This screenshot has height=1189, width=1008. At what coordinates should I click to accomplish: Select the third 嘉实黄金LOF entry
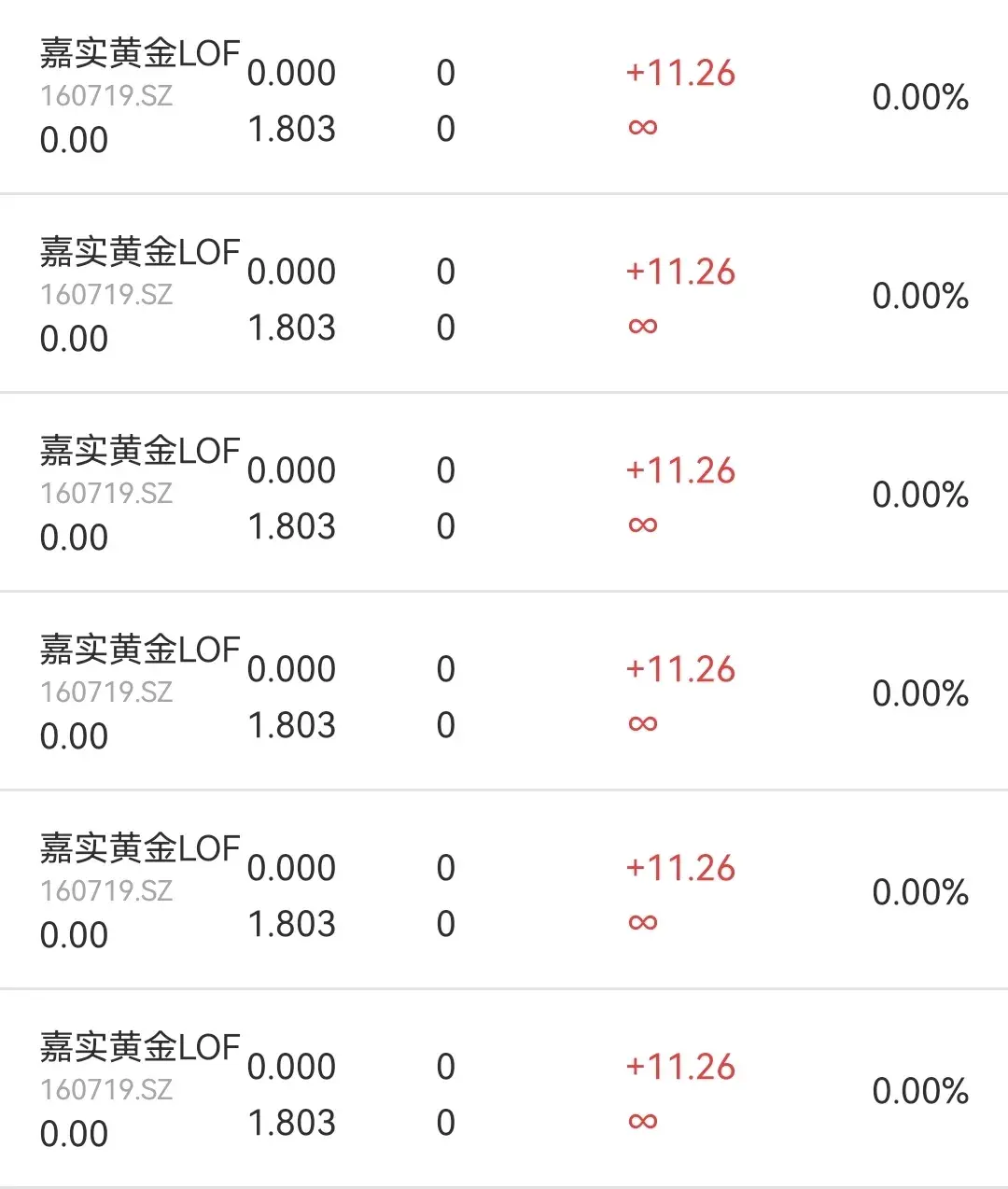504,493
